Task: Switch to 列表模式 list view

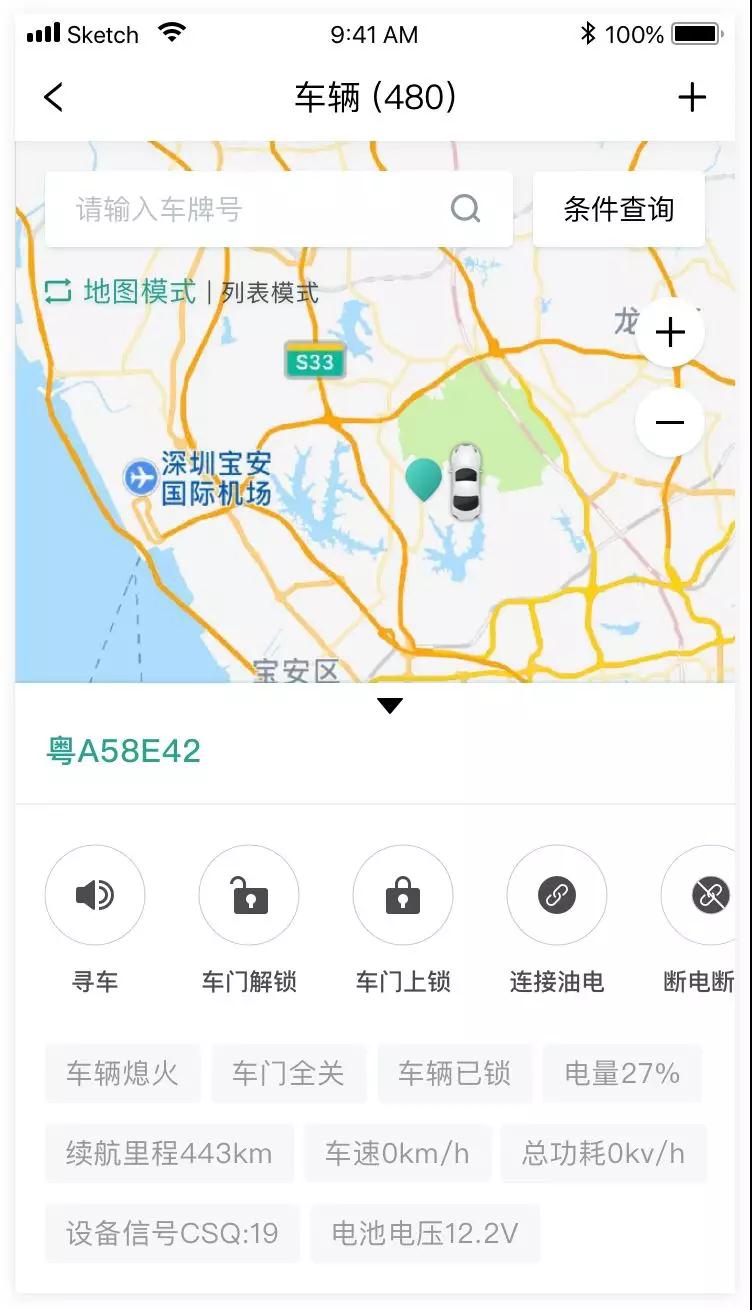Action: (x=270, y=293)
